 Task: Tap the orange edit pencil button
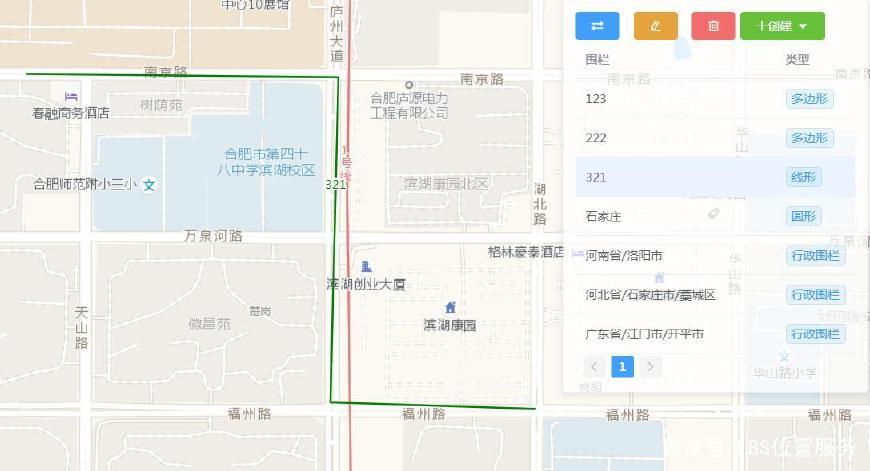655,26
